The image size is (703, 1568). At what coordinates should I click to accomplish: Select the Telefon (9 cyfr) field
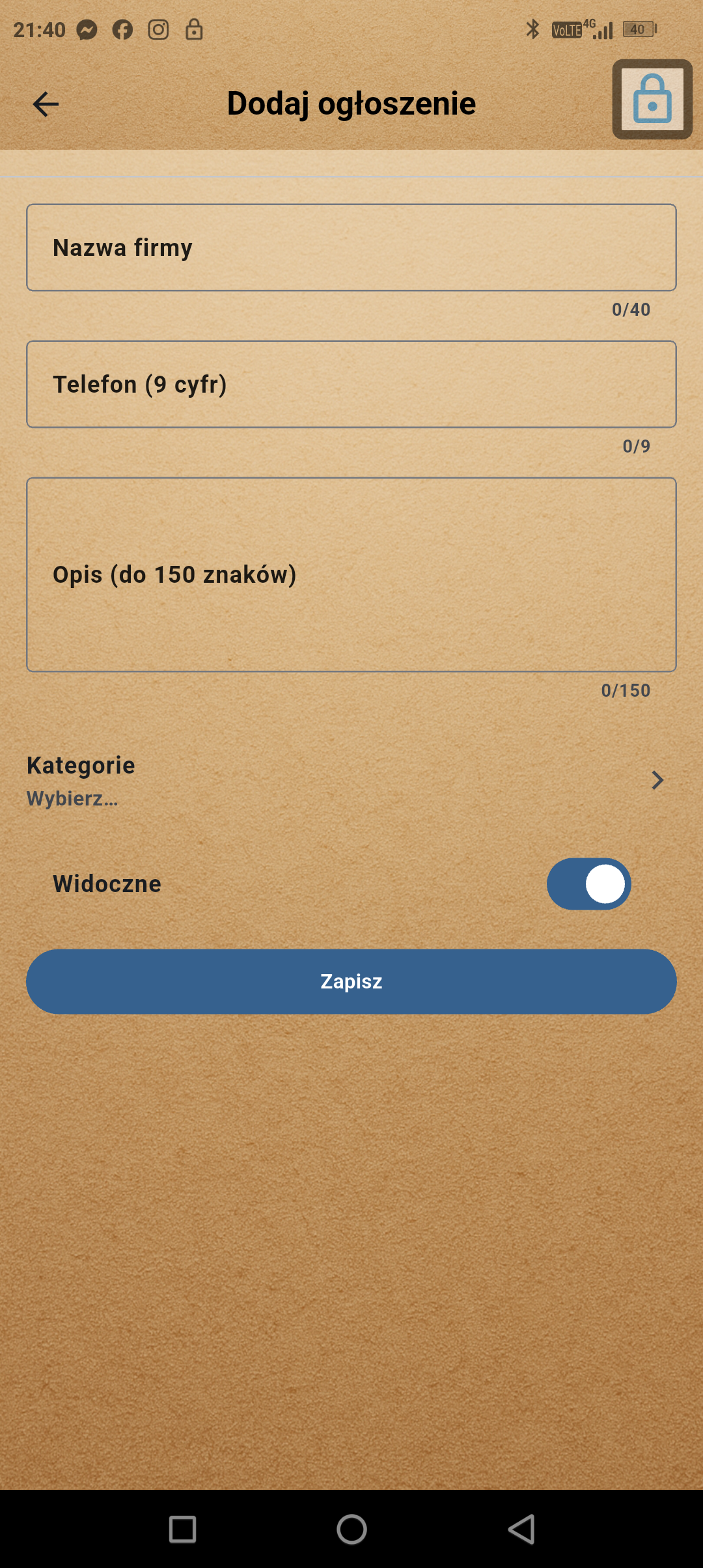[x=351, y=384]
